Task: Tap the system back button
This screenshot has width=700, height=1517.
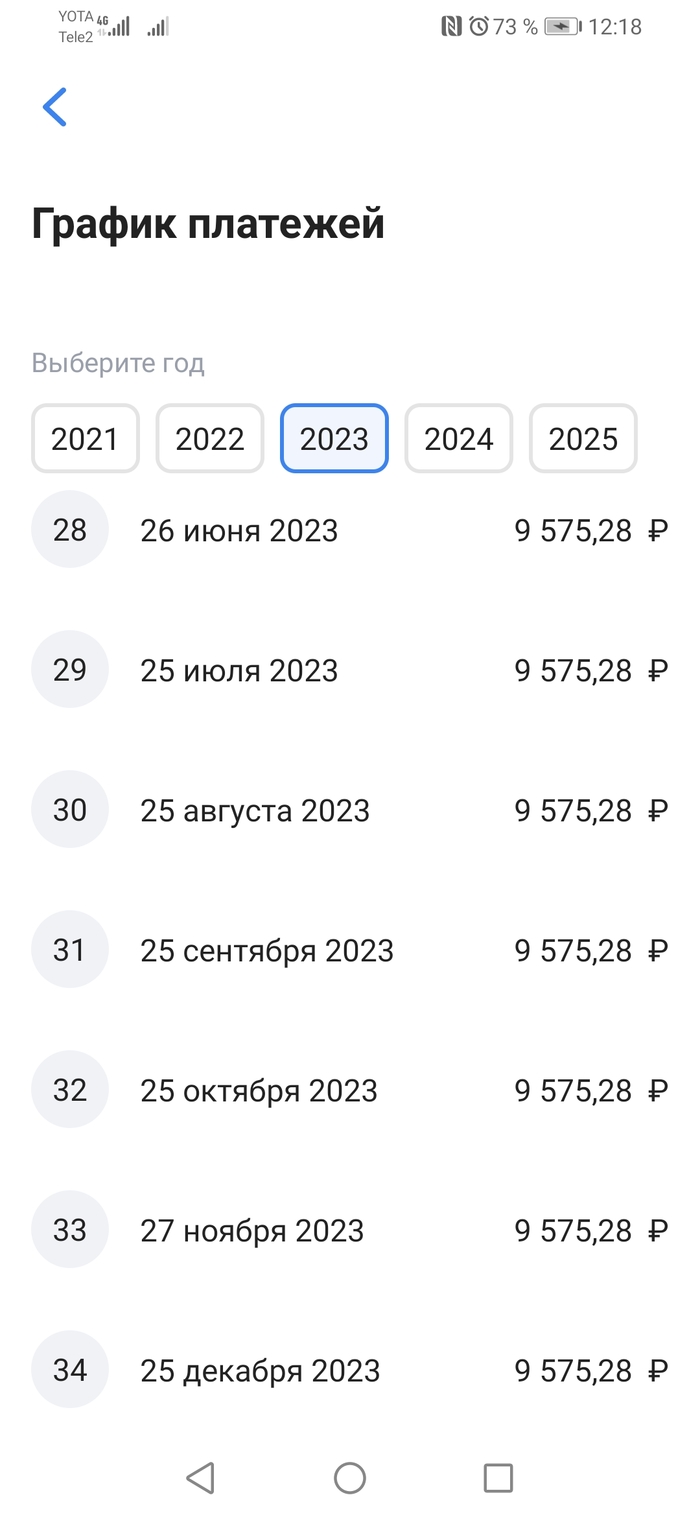Action: [x=201, y=1477]
